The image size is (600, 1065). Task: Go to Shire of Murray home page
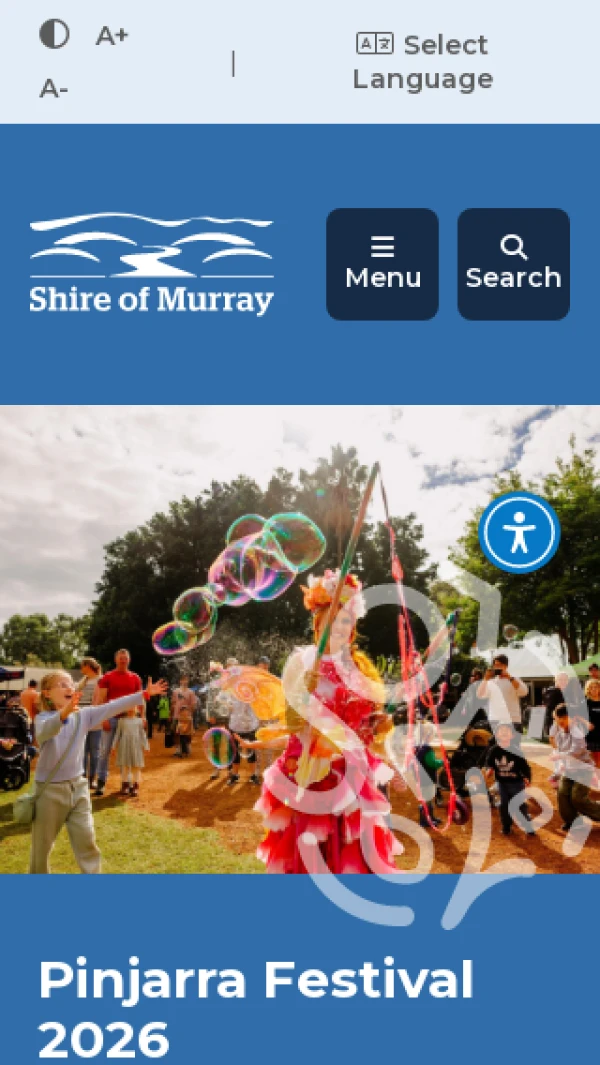(151, 264)
